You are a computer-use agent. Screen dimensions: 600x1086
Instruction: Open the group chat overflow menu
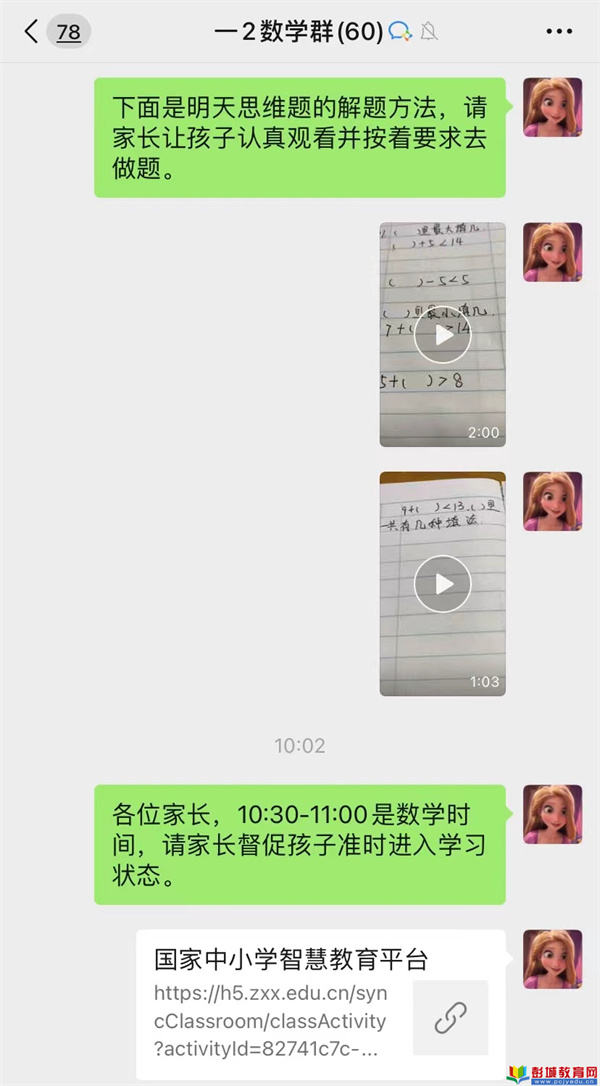coord(559,32)
